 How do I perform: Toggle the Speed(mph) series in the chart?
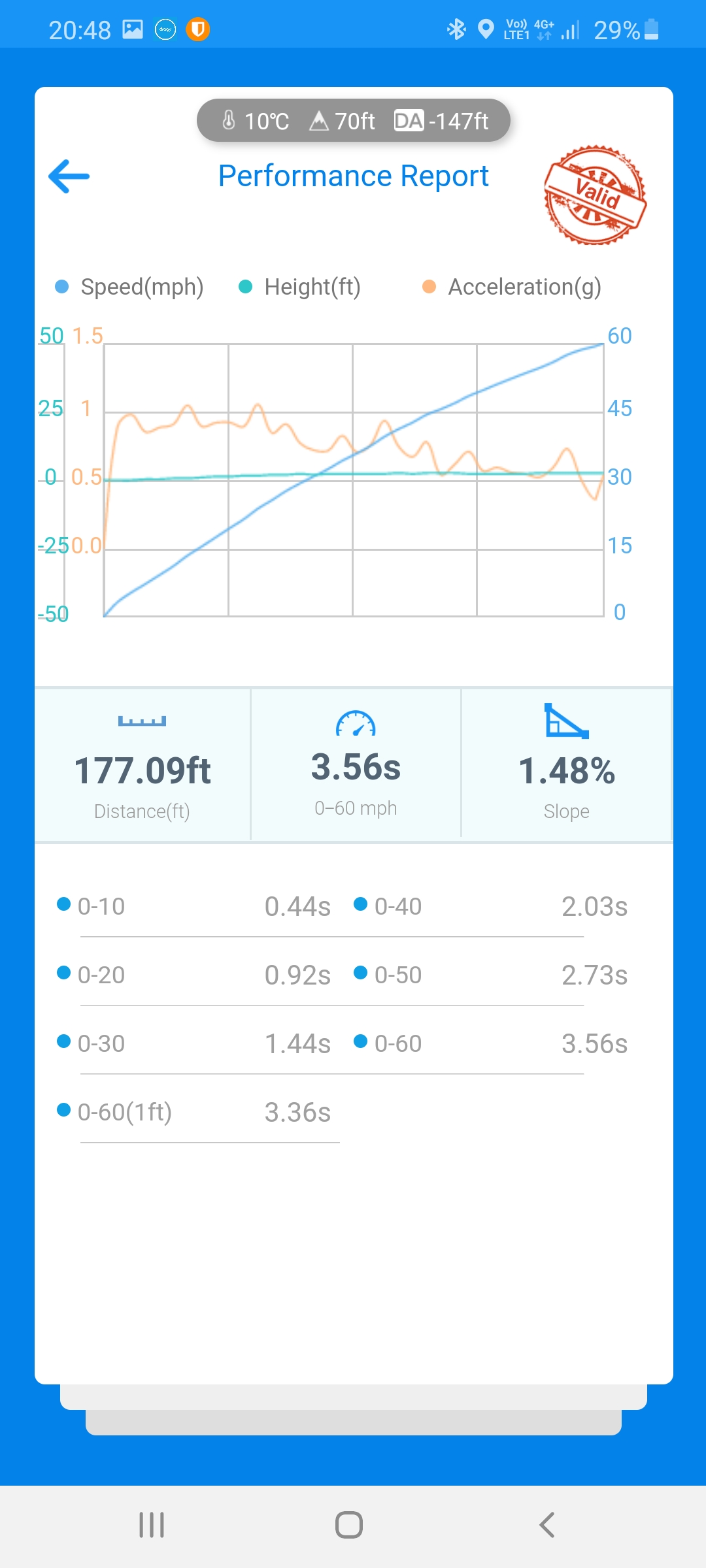pos(130,287)
